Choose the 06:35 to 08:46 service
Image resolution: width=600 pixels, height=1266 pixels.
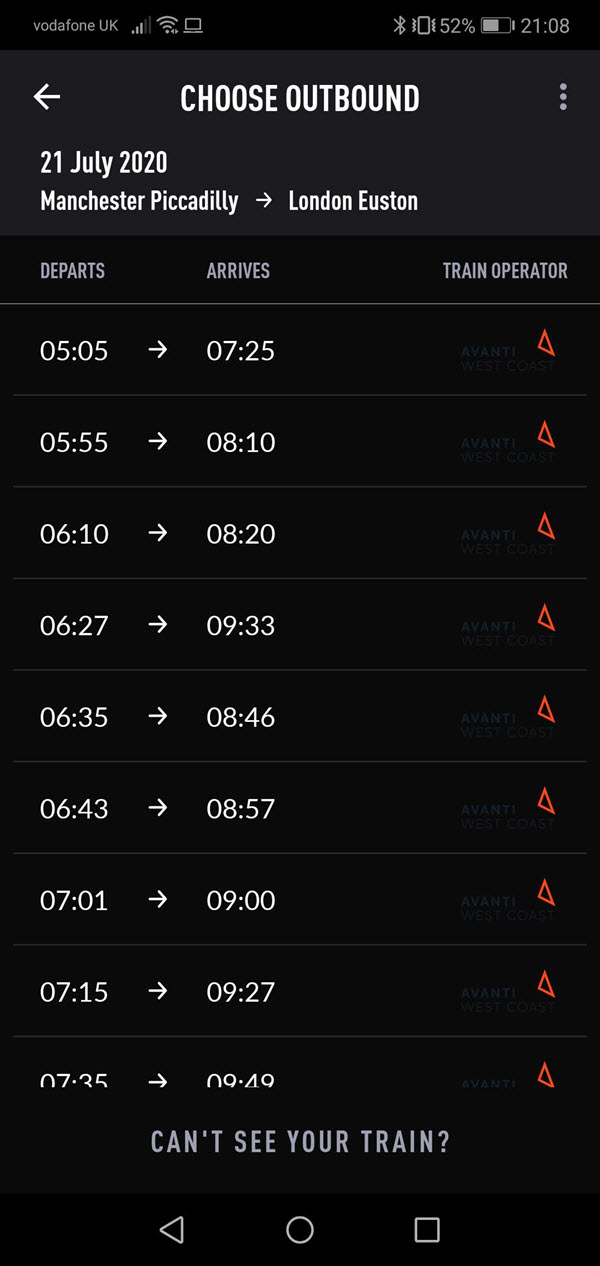pyautogui.click(x=300, y=716)
